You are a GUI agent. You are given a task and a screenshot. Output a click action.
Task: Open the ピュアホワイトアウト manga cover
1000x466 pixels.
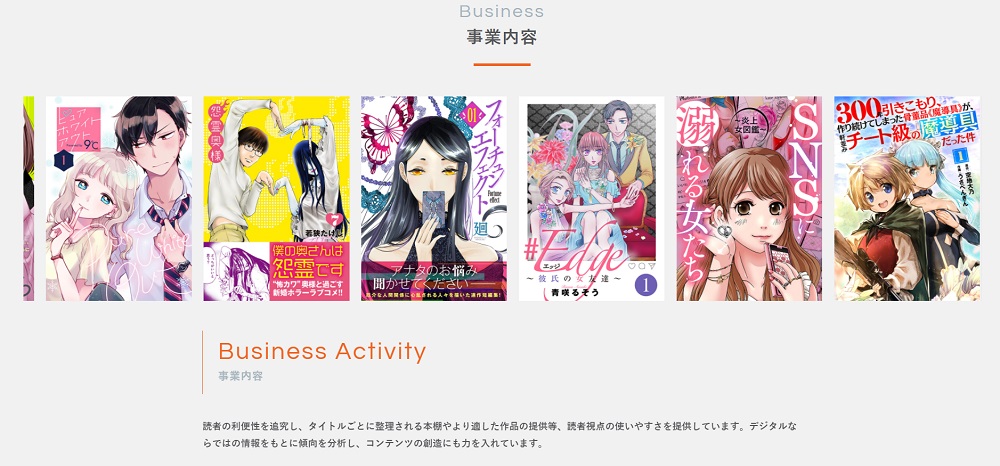[118, 198]
